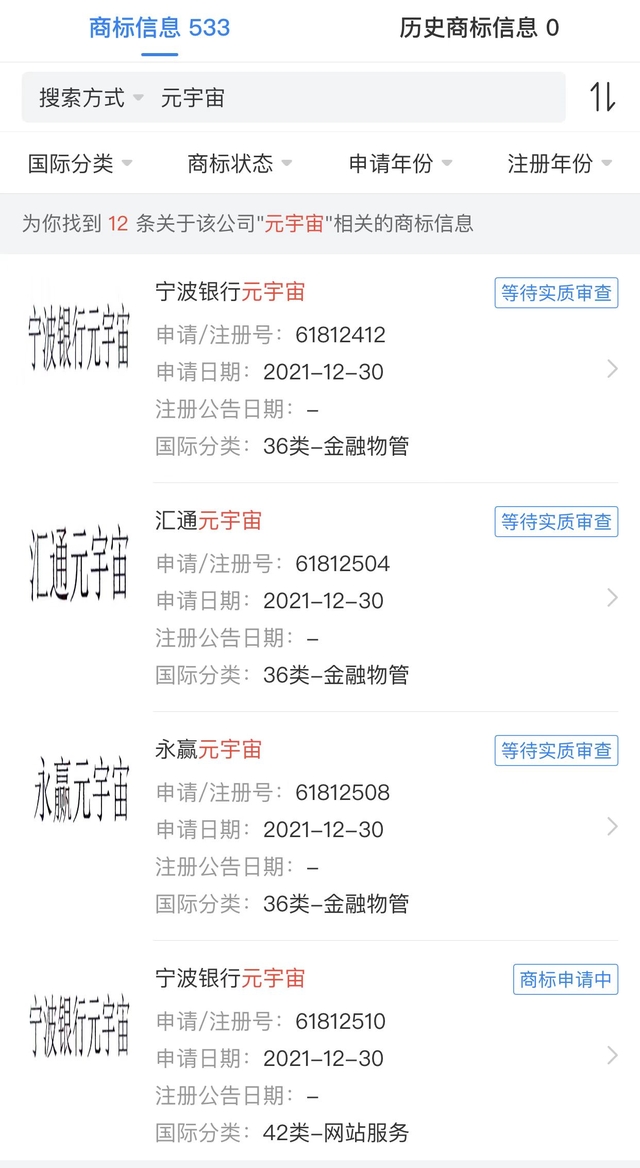Switch to the 商标信息 tab
The width and height of the screenshot is (640, 1168).
pyautogui.click(x=160, y=28)
